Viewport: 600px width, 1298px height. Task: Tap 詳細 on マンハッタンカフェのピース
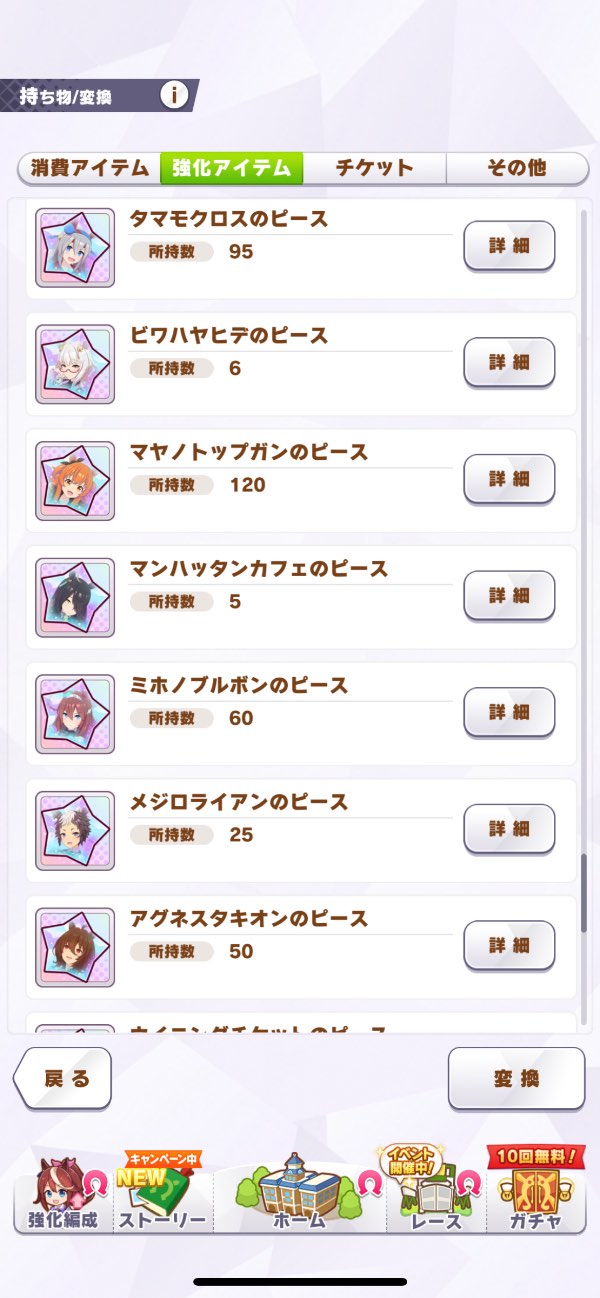[509, 595]
